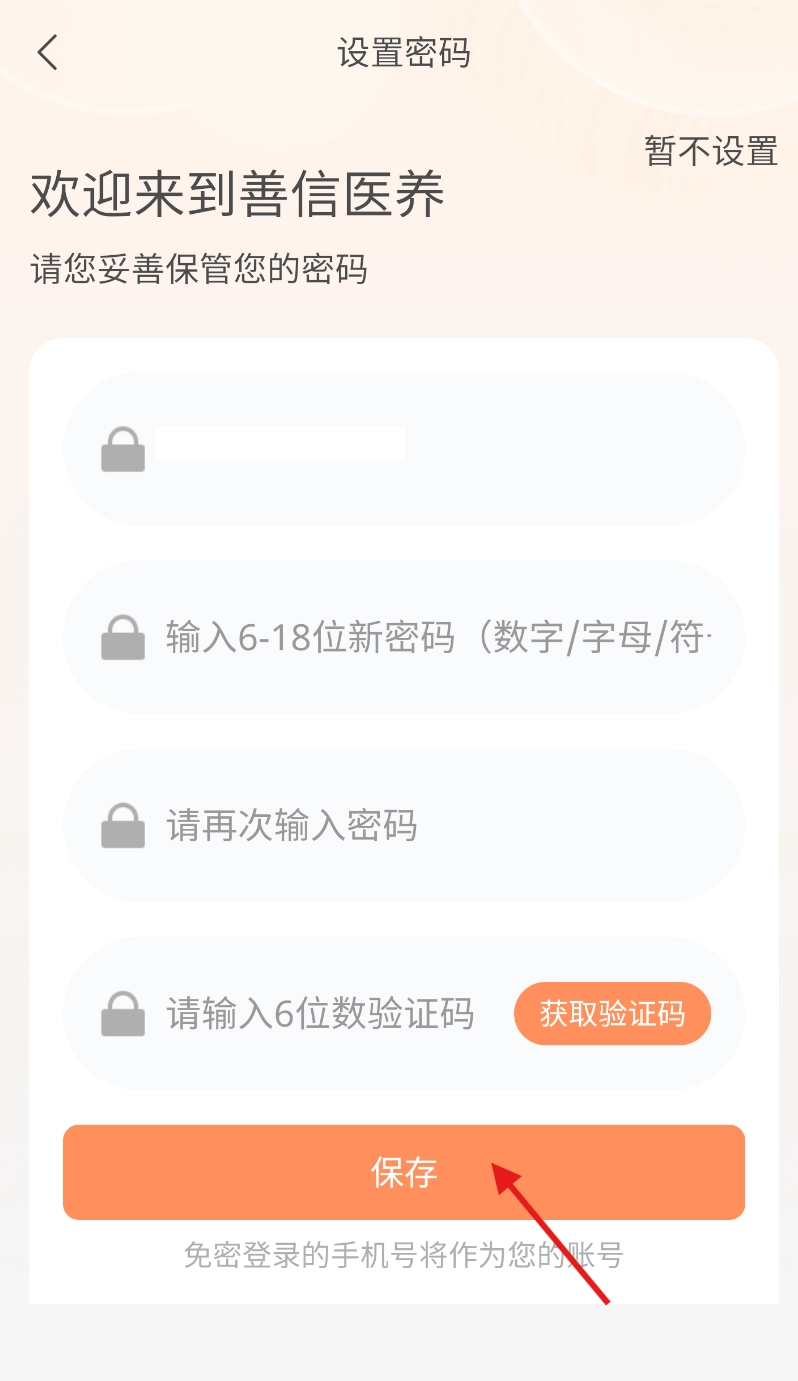
Task: Focus the 输入6-18位新密码 field
Action: click(x=438, y=637)
